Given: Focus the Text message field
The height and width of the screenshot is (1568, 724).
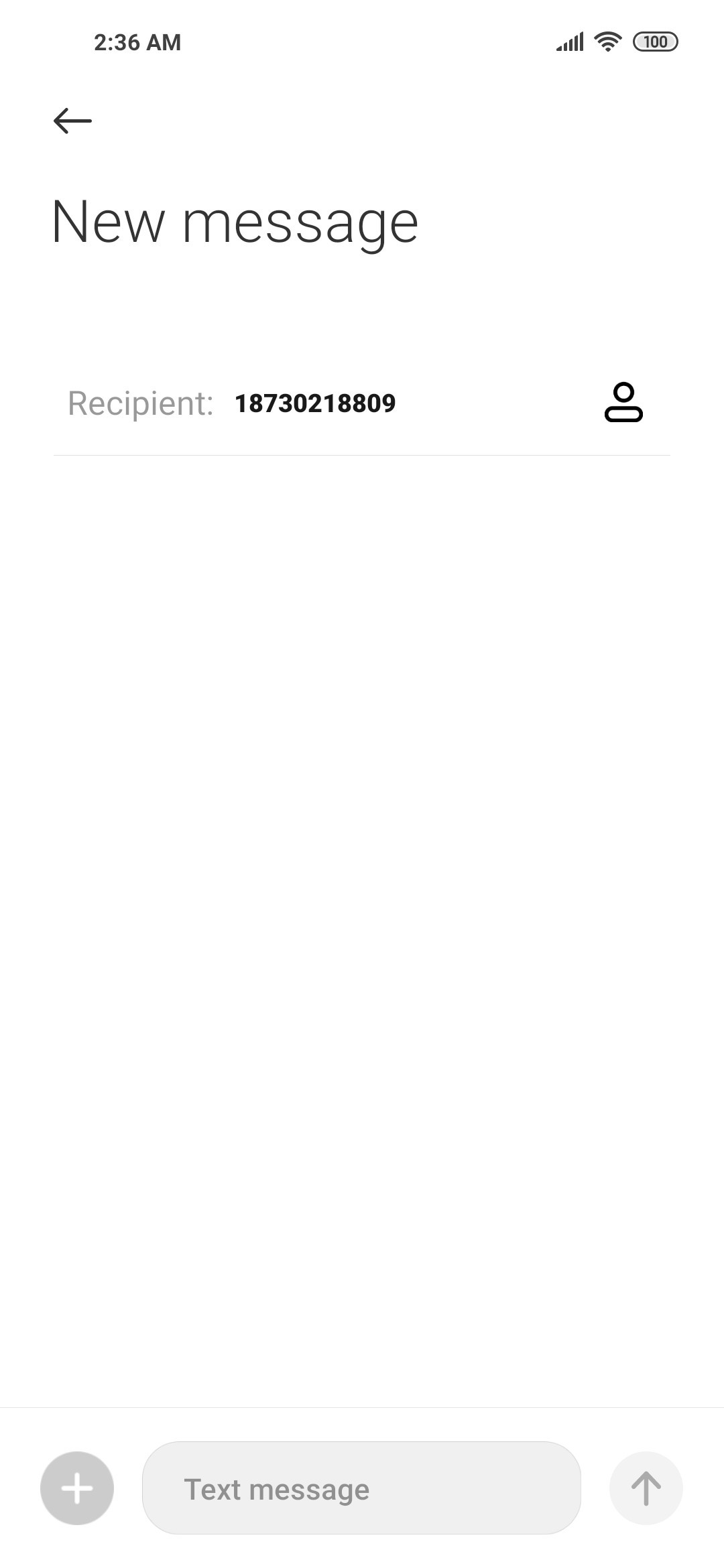Looking at the screenshot, I should coord(361,1488).
